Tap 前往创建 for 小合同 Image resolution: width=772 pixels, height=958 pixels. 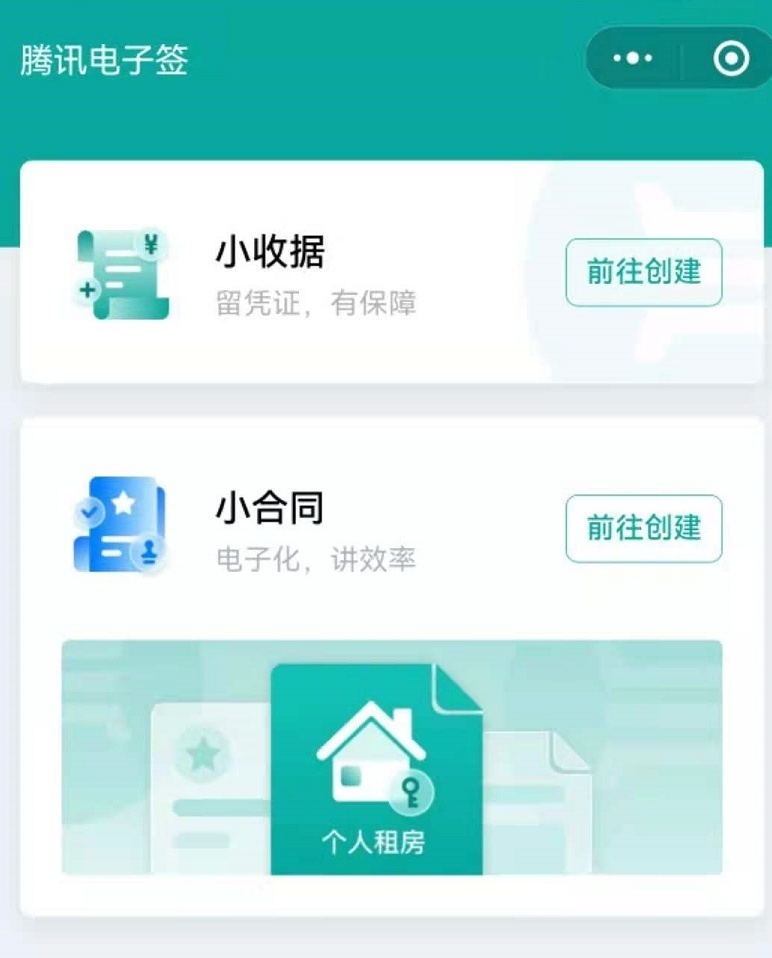point(643,528)
